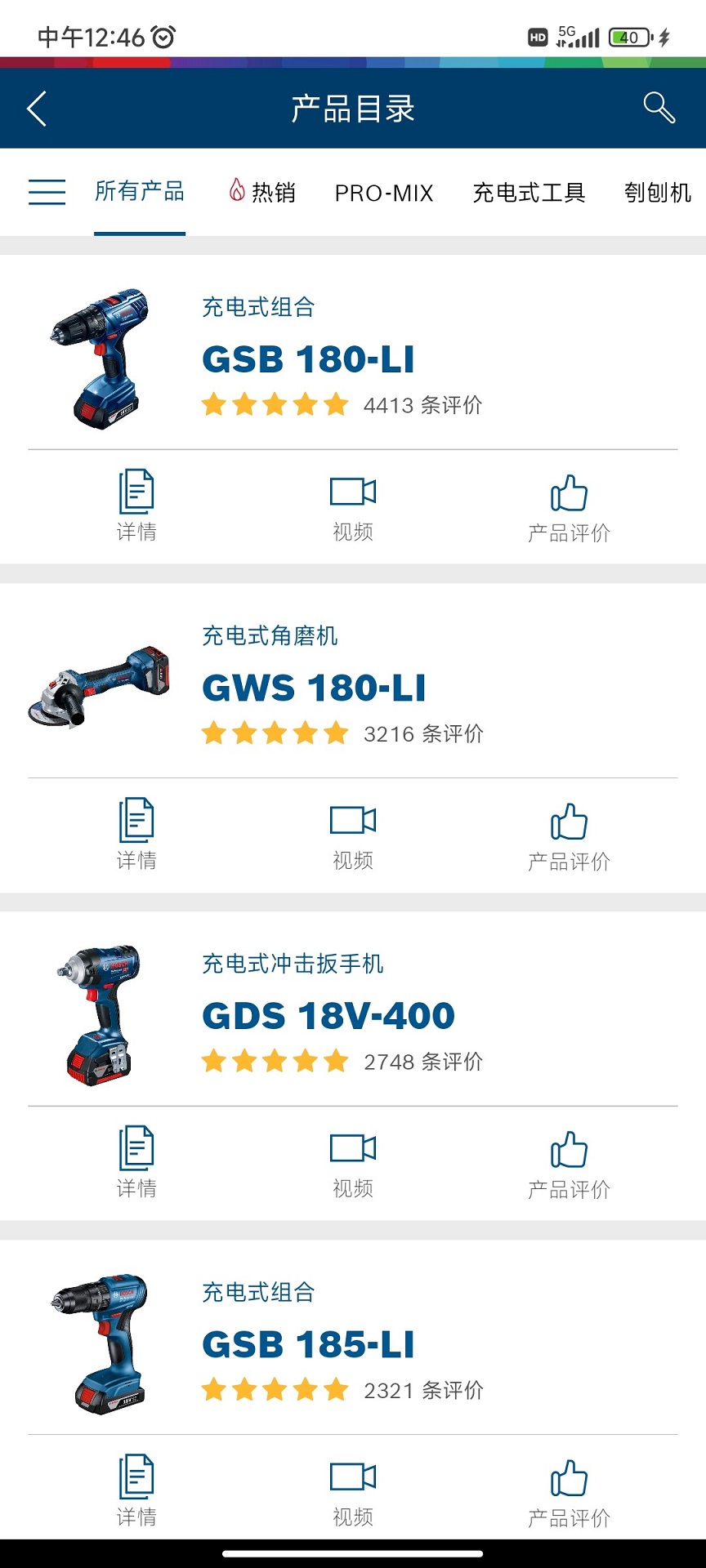Open 详情 for GSB 180-LI
This screenshot has height=1568, width=706.
point(136,505)
